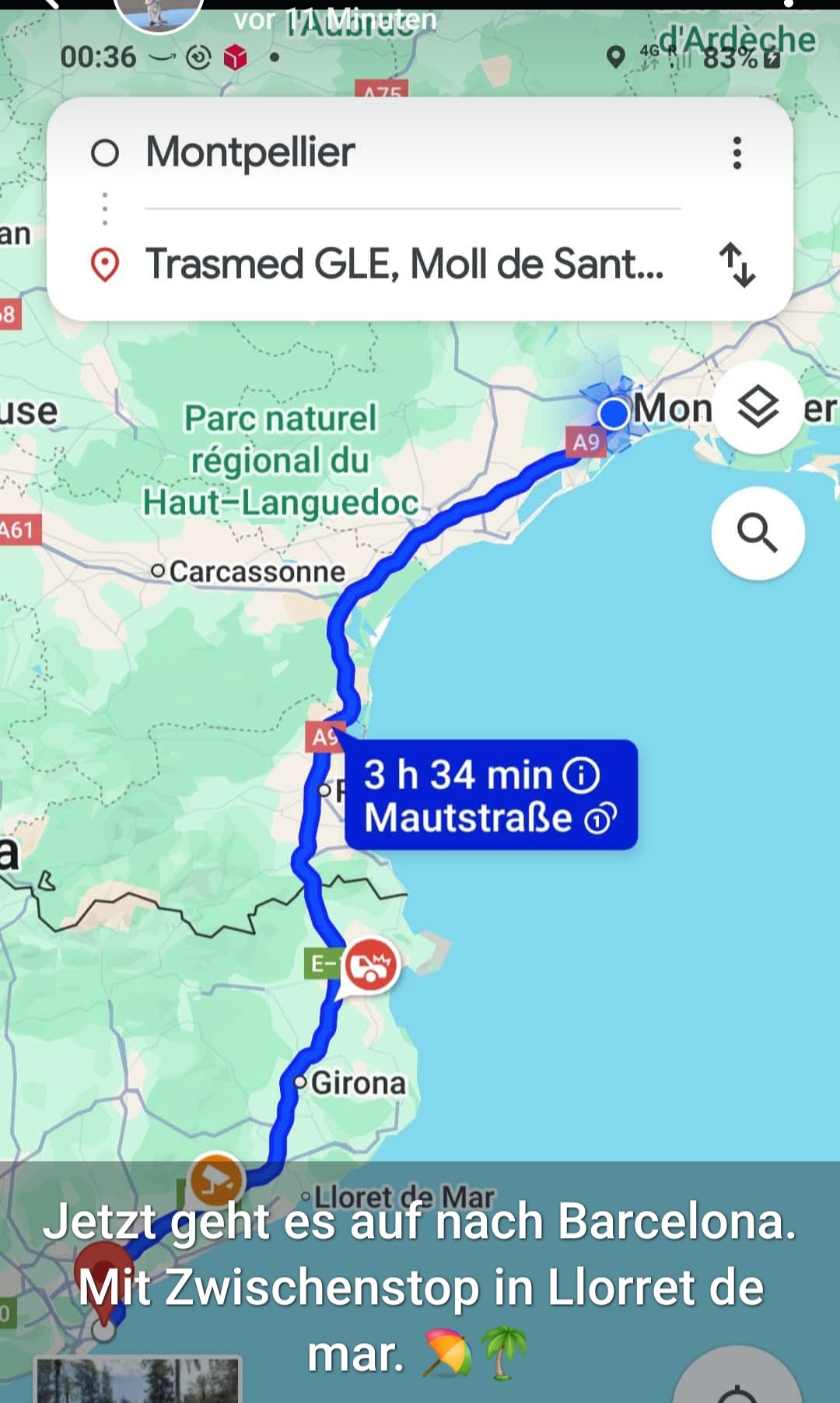Open the story overflow menu
Viewport: 840px width, 1403px height.
[788, 4]
